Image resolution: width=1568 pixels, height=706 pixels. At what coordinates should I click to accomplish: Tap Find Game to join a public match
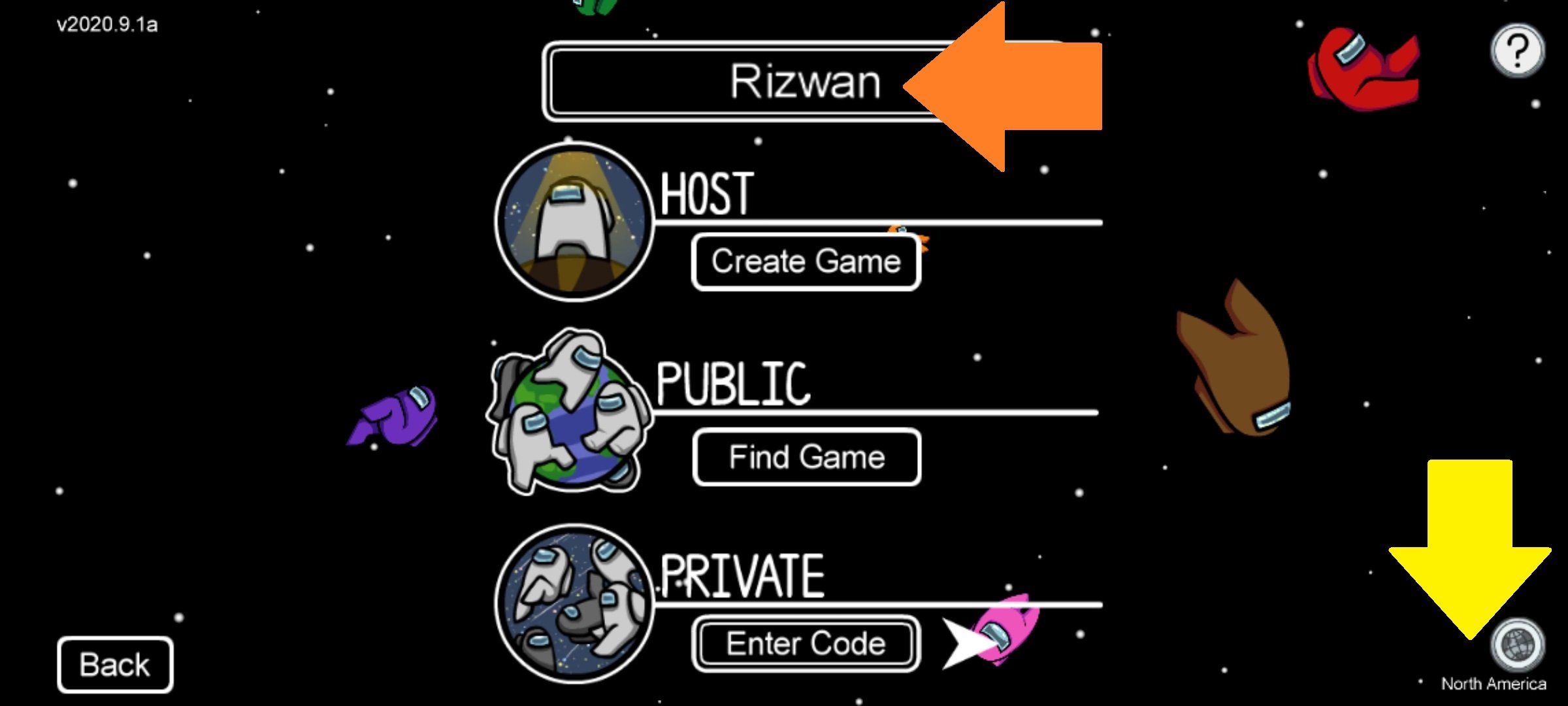pyautogui.click(x=807, y=457)
